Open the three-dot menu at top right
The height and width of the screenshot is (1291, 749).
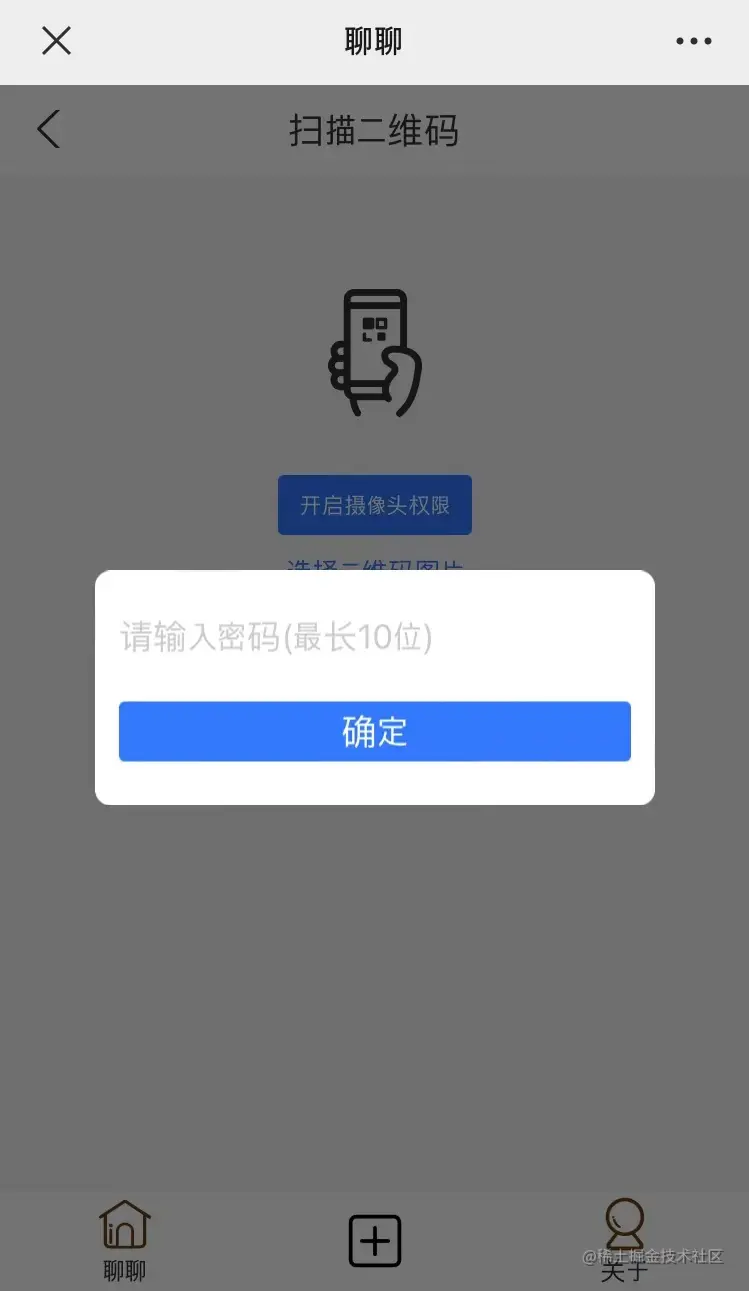tap(692, 41)
